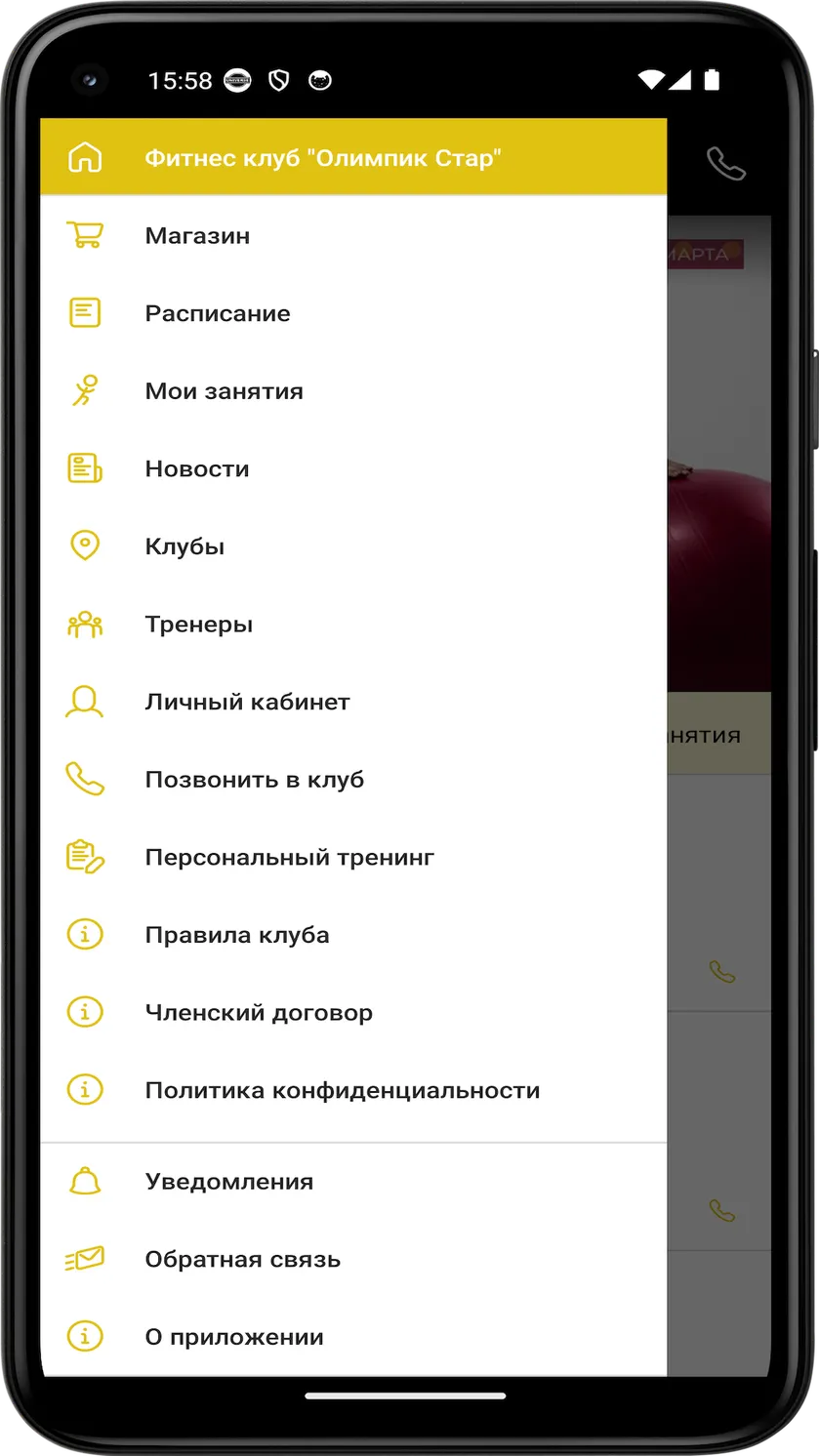The height and width of the screenshot is (1456, 819).
Task: Select Обратная связь
Action: coord(353,1260)
